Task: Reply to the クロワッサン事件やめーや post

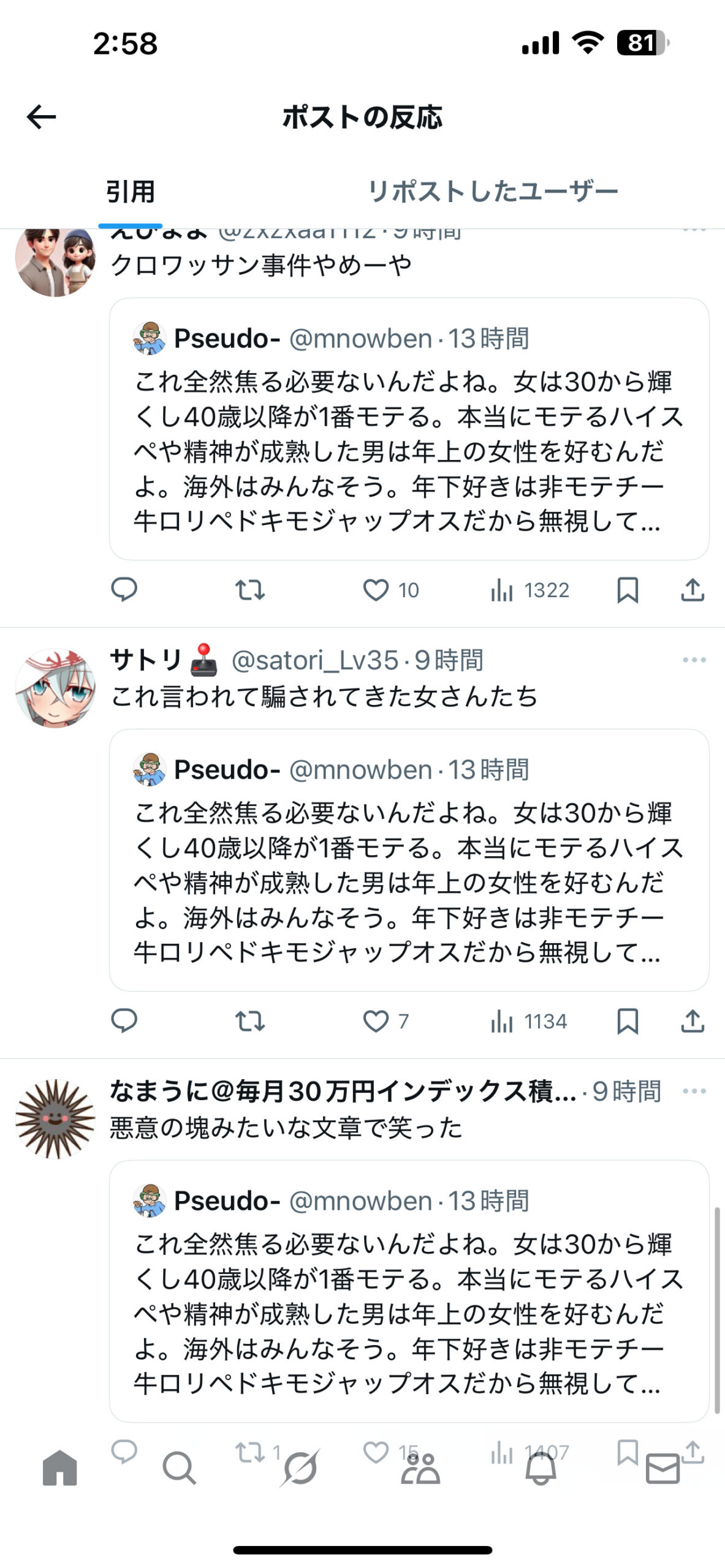Action: pos(124,590)
